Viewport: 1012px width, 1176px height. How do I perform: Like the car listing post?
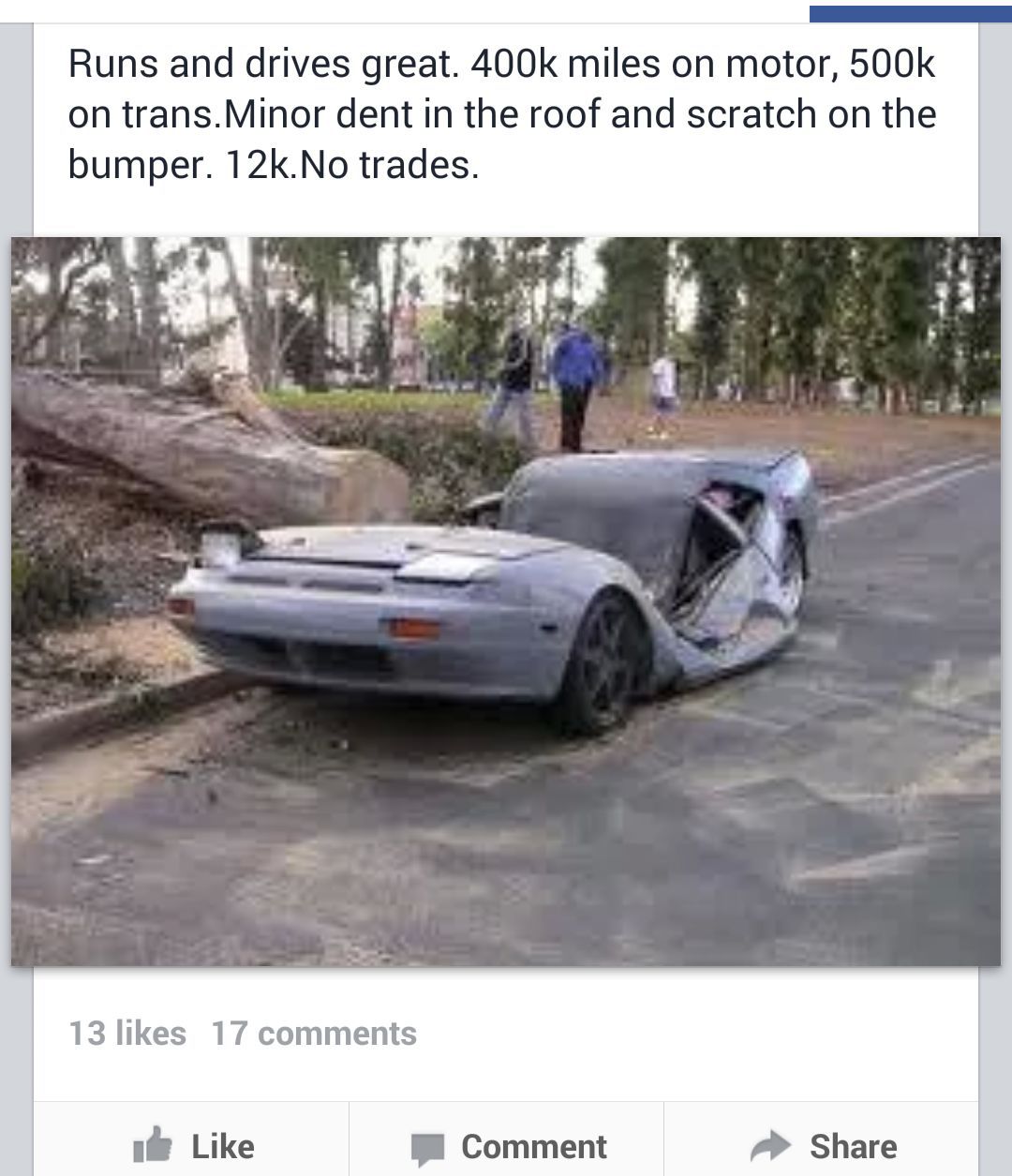coord(193,1145)
